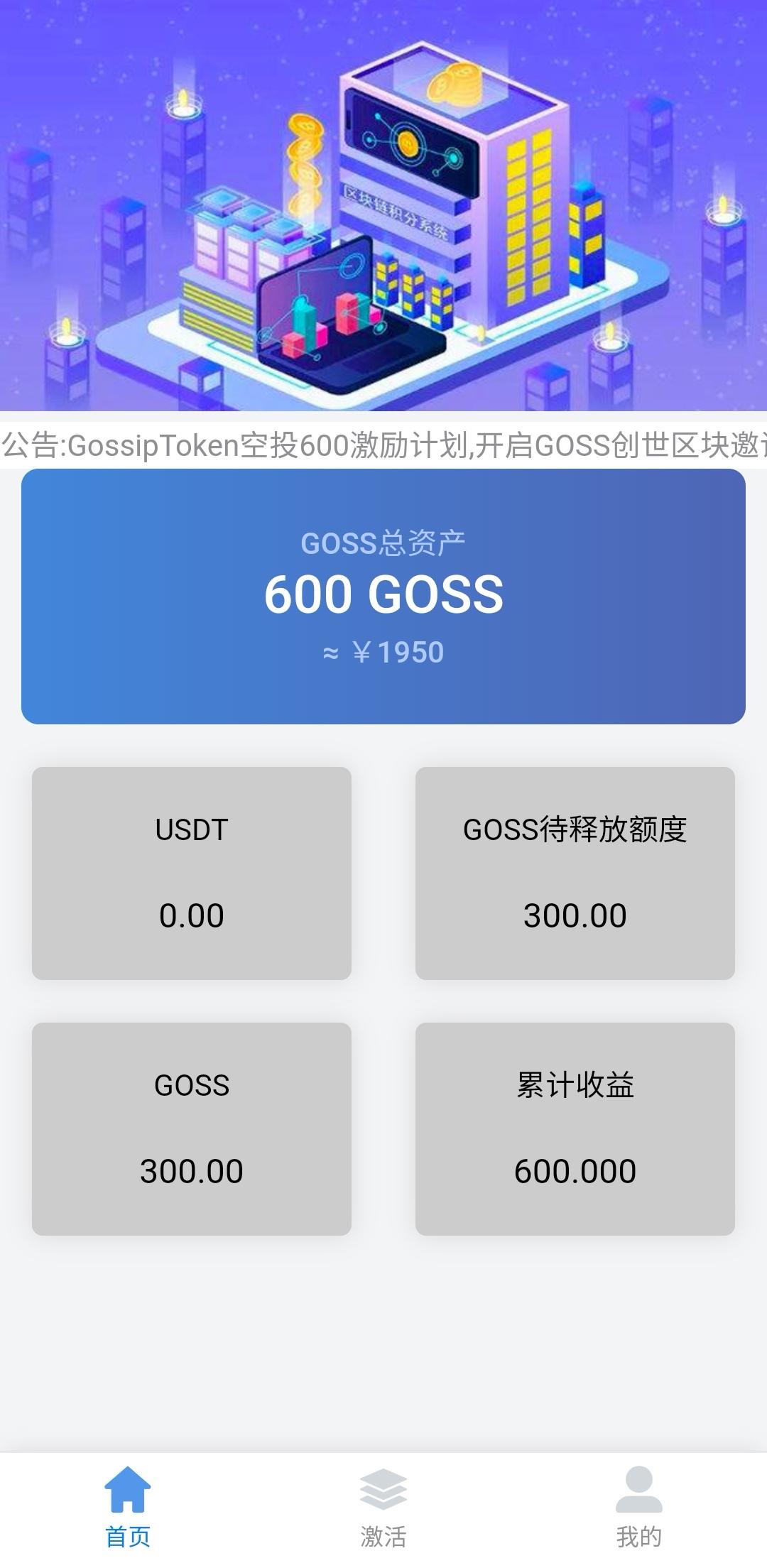Click the ≈ ¥1950 value estimate

(x=383, y=652)
